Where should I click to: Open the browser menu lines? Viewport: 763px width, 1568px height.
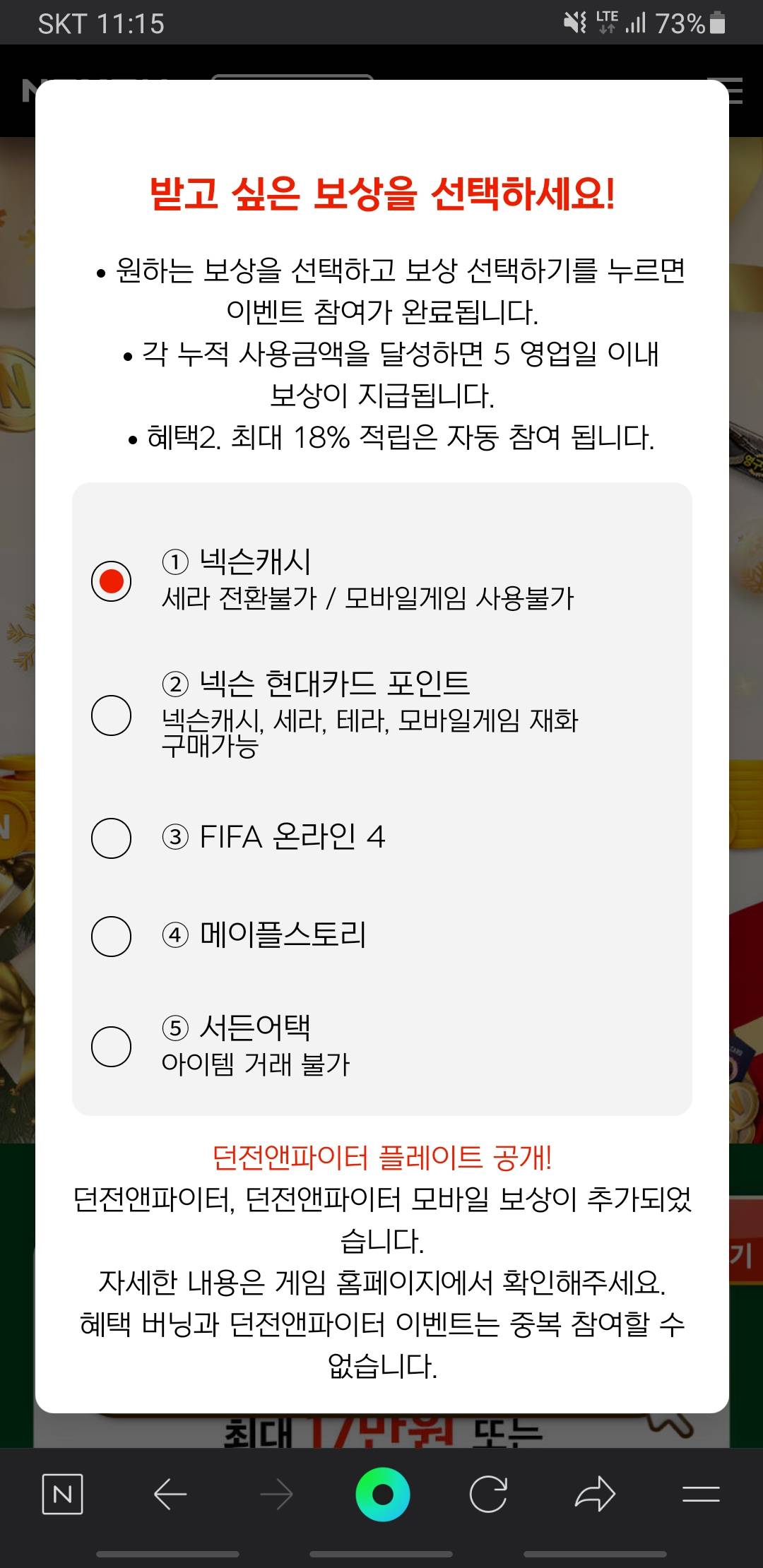pos(701,1494)
